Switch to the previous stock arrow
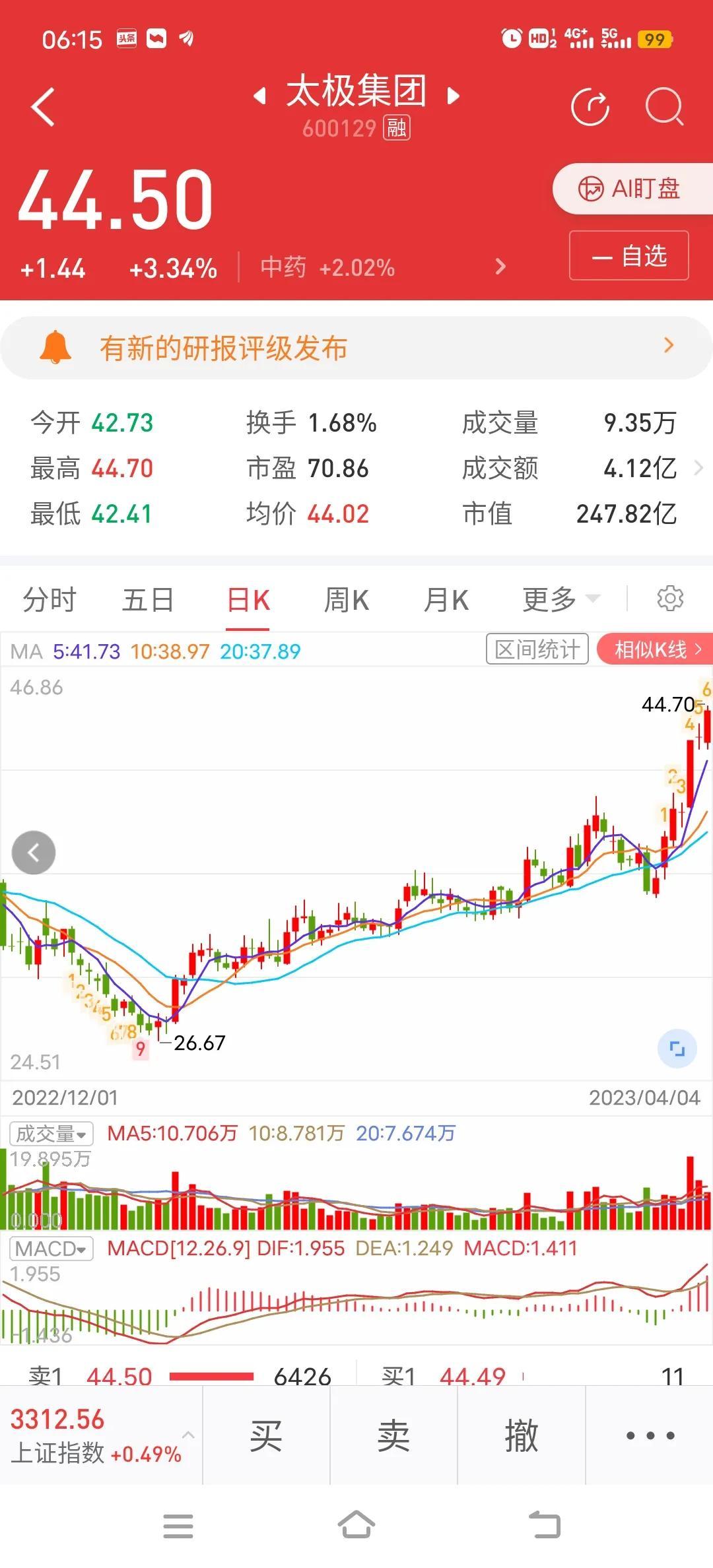This screenshot has height=1568, width=713. coord(260,96)
